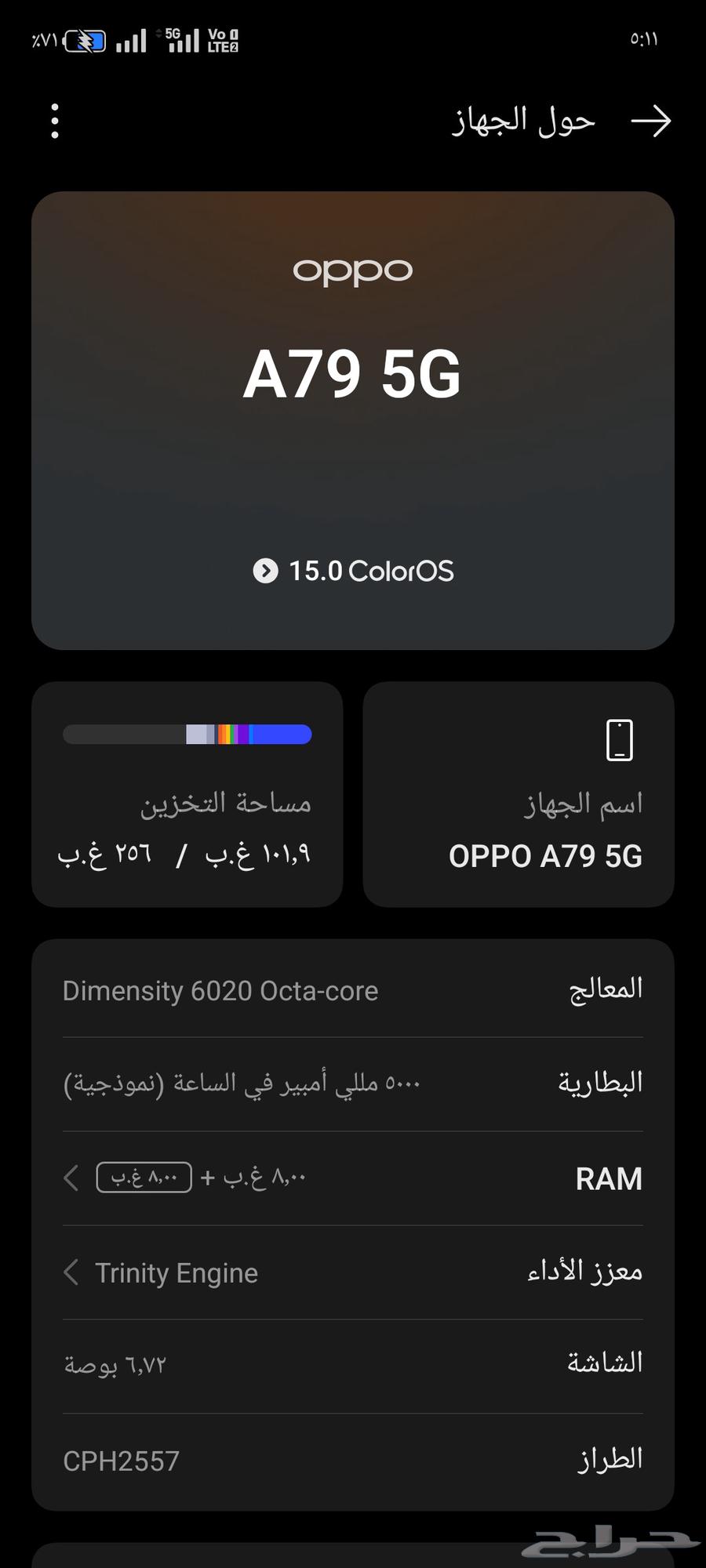Open the مساحة التخزين storage card
This screenshot has width=706, height=1568.
coord(187,795)
